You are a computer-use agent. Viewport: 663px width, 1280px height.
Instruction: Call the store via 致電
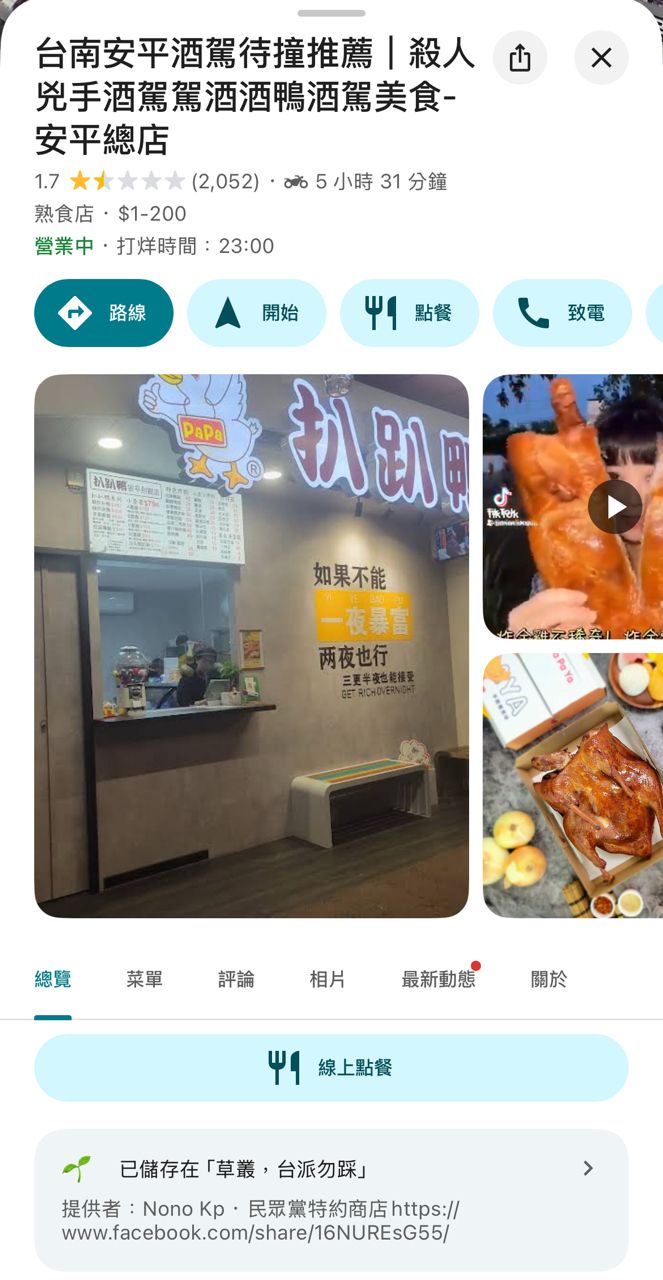point(562,313)
